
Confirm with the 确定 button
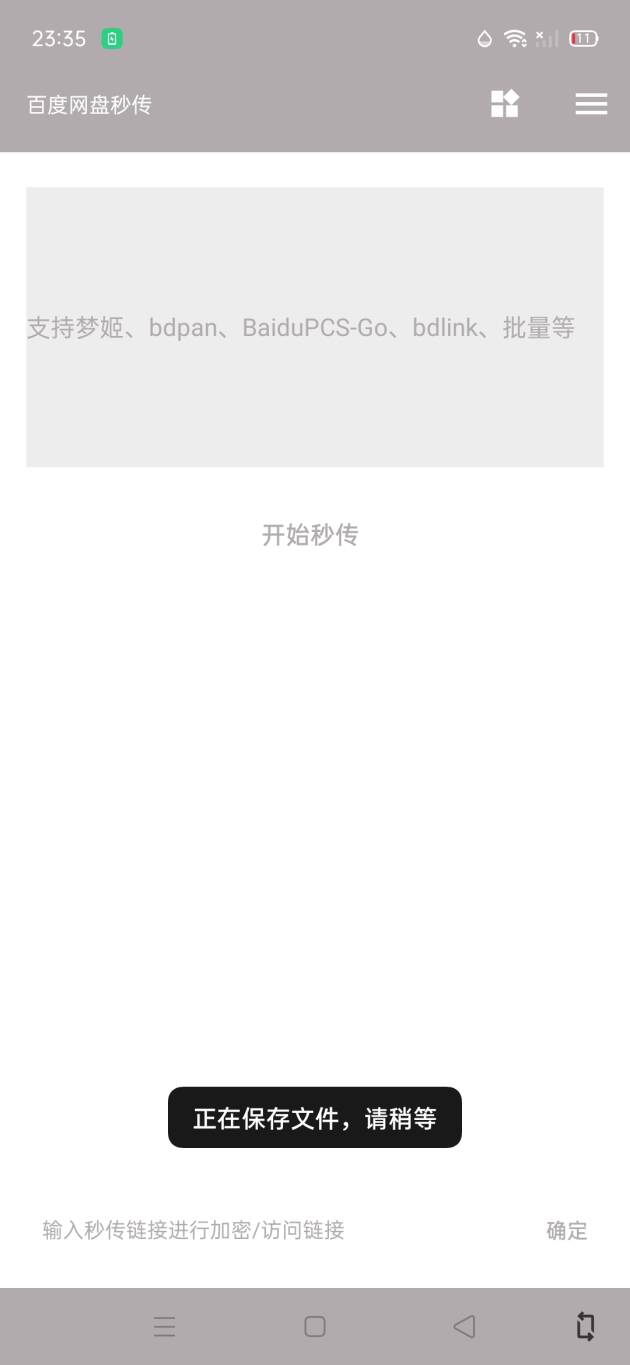[567, 1231]
